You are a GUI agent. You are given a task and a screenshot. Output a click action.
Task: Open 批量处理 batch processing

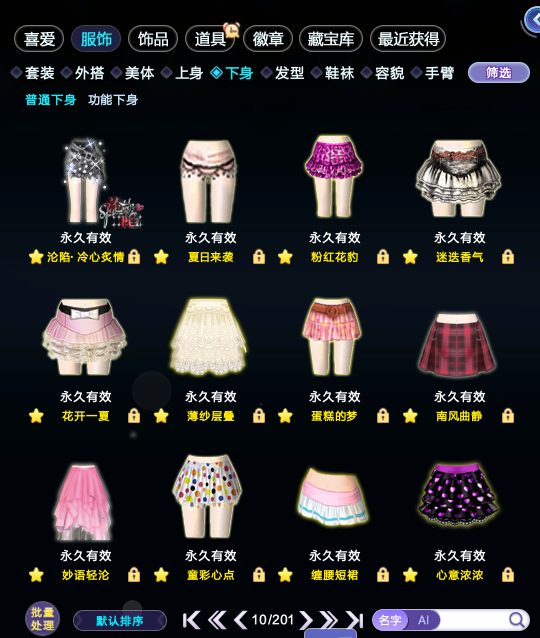(42, 618)
